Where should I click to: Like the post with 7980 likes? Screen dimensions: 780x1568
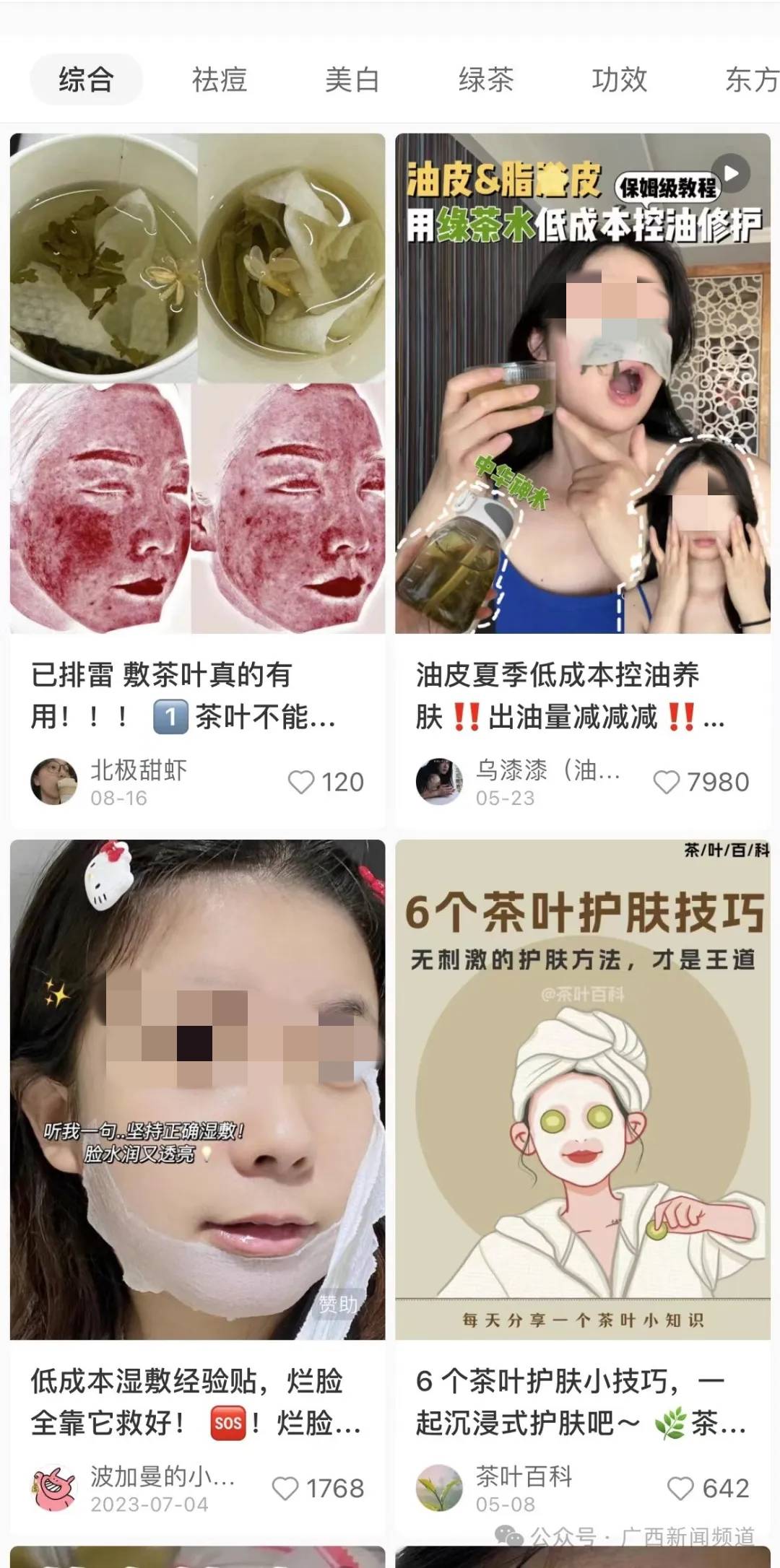[666, 782]
